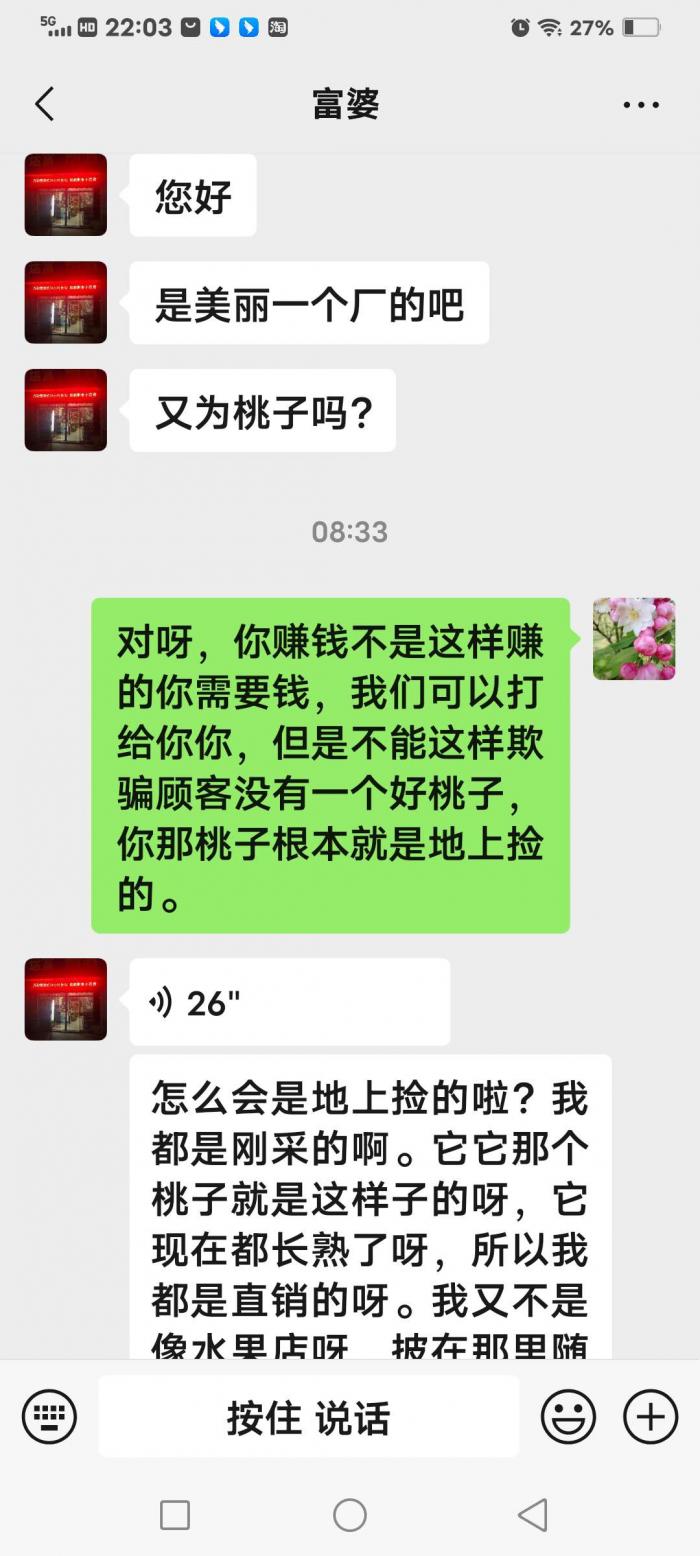This screenshot has height=1556, width=700.
Task: Open the recent apps overview
Action: tap(175, 1515)
